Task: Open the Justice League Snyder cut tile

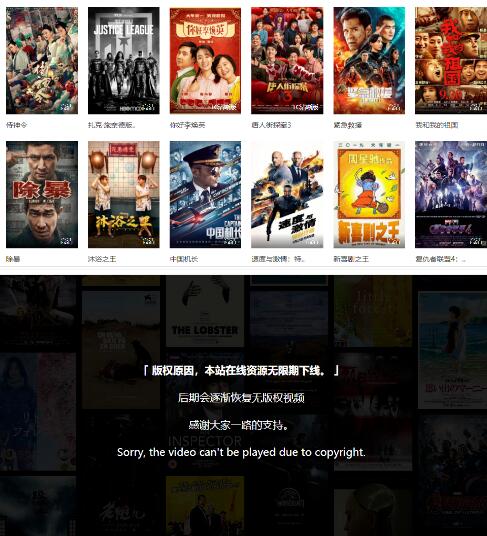Action: (124, 61)
